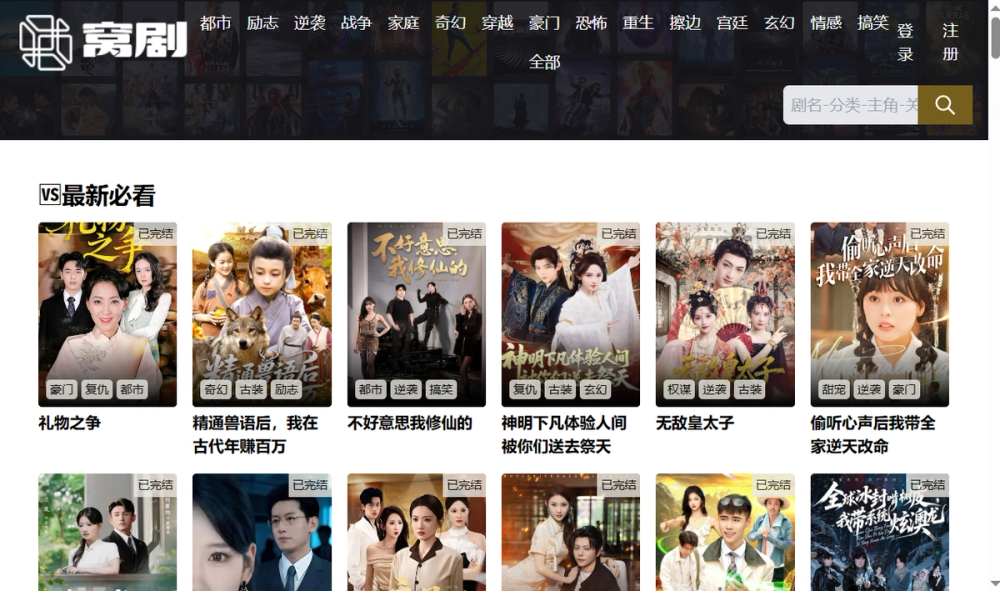Open the drama 不好意思我修仙的
1000x591 pixels.
click(416, 314)
